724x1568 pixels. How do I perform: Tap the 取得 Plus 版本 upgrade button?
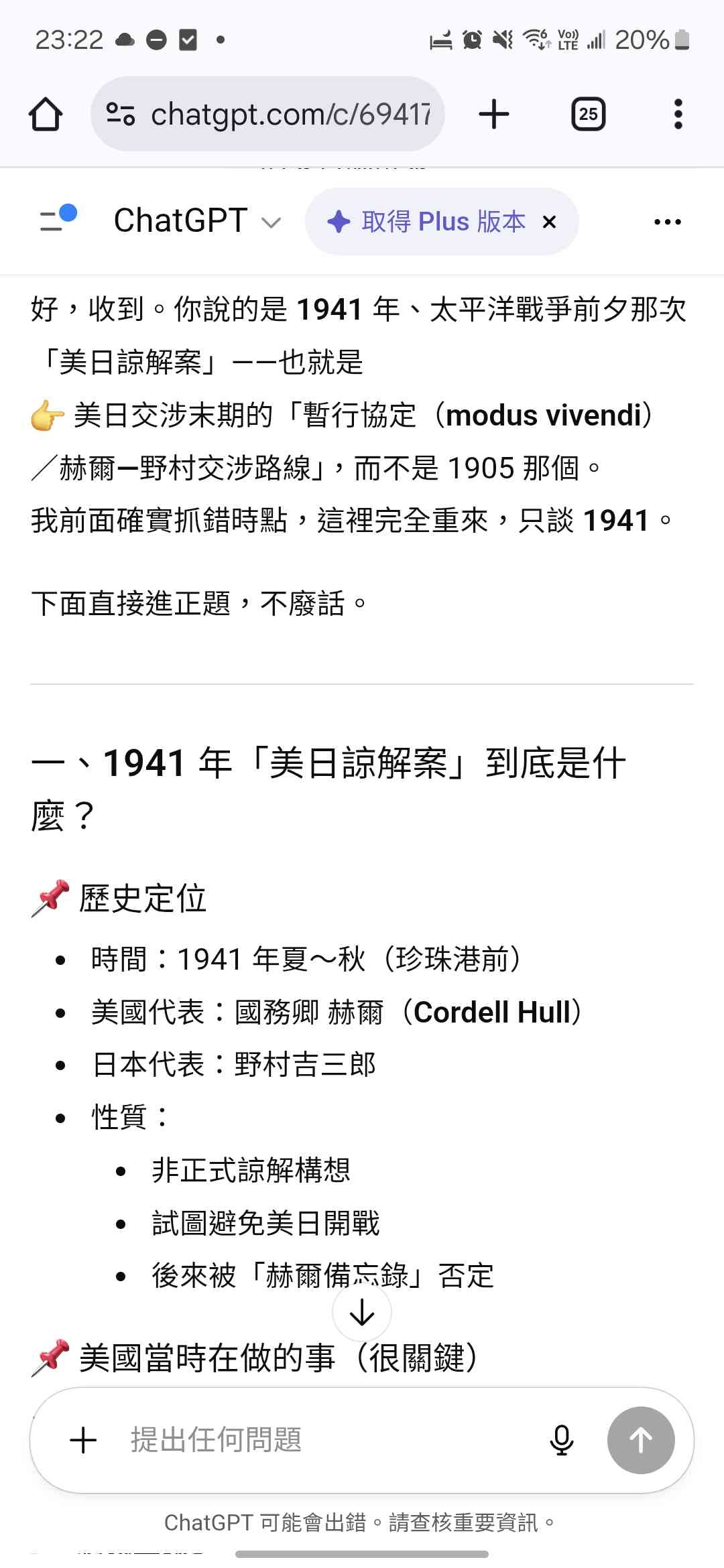[426, 221]
